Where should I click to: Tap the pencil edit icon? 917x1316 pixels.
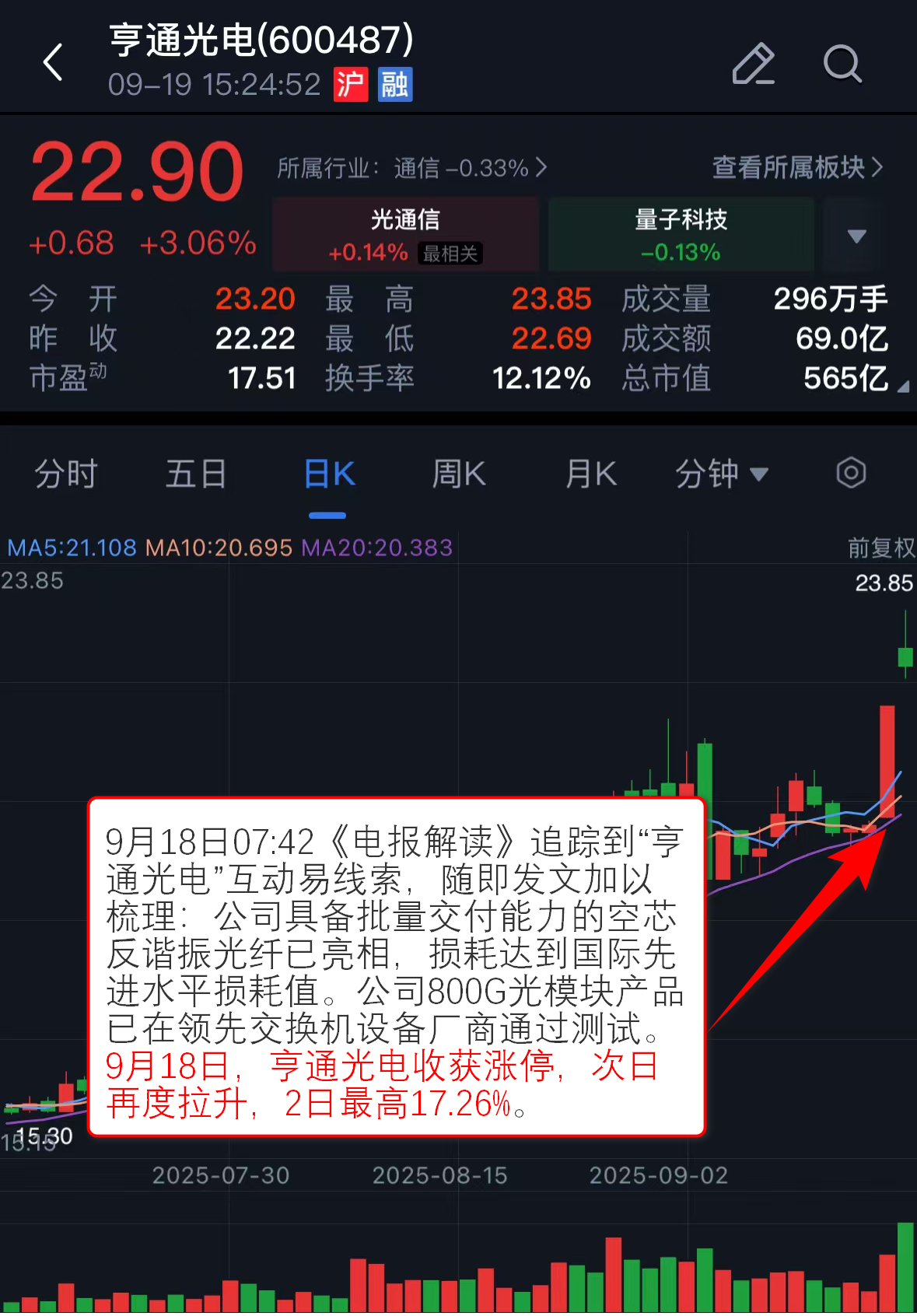(x=753, y=64)
